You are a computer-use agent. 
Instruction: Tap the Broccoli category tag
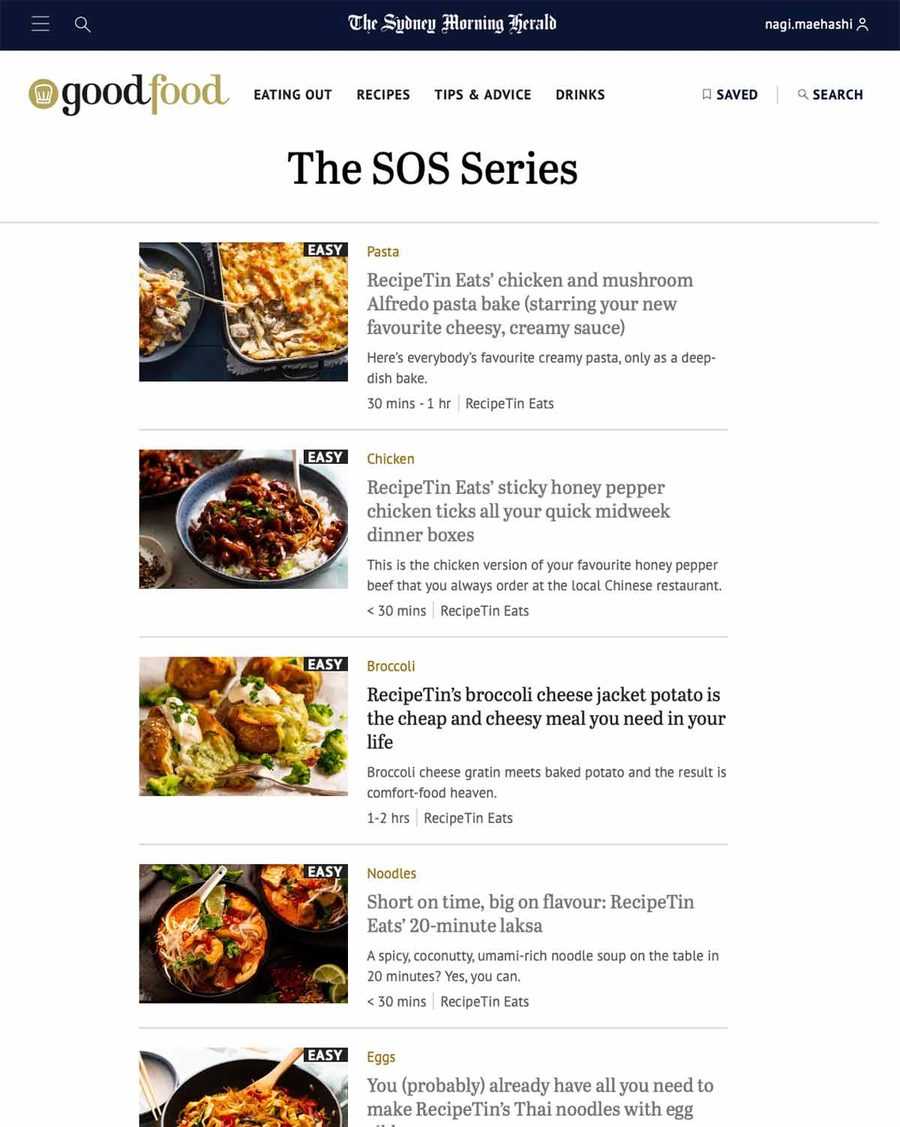tap(391, 666)
